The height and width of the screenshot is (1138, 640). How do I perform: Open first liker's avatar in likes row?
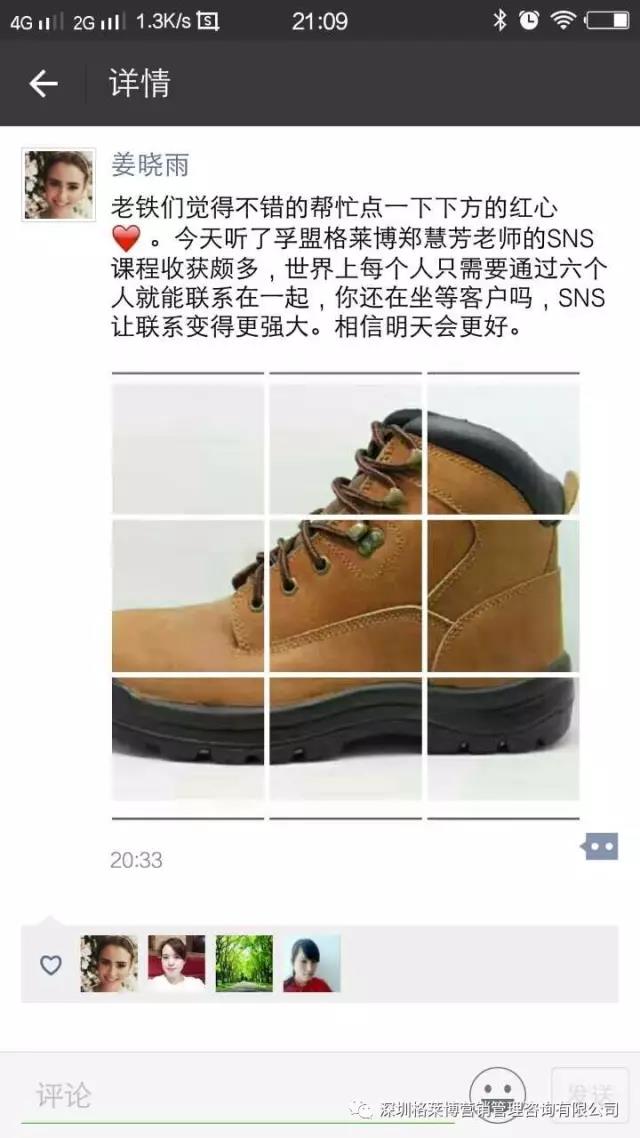point(109,963)
